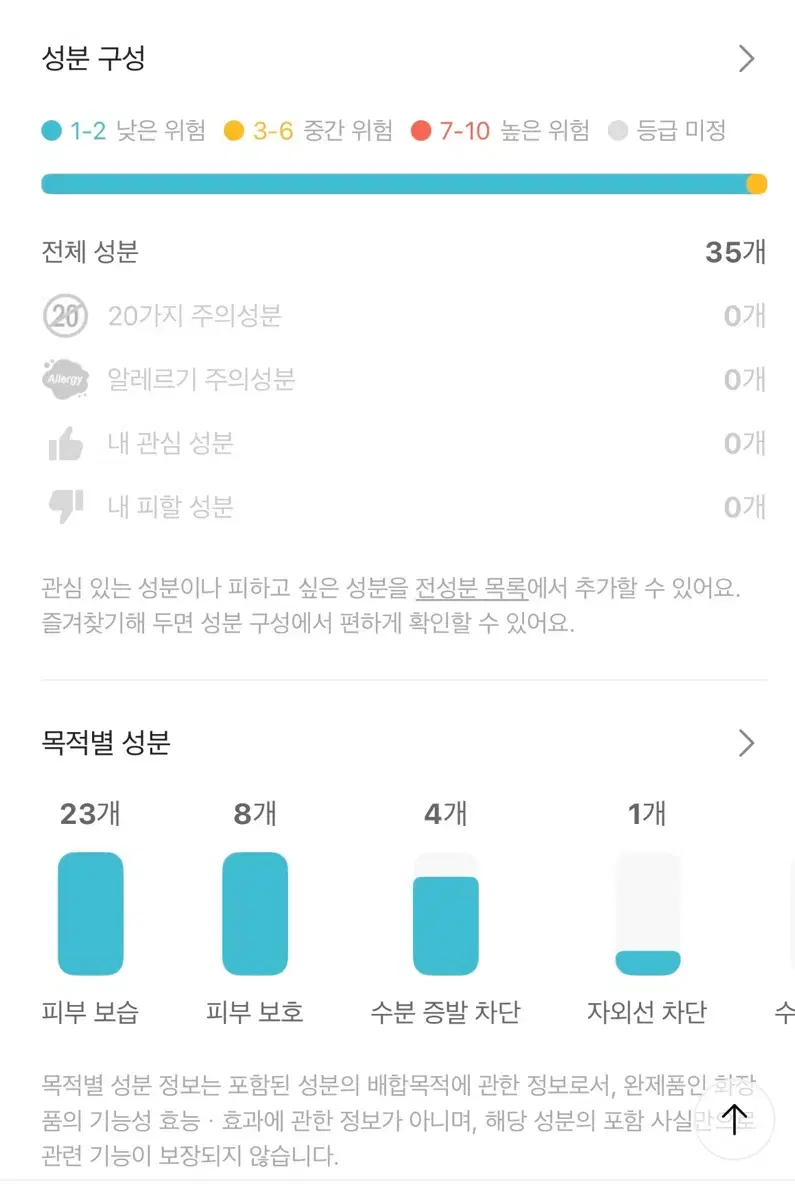795x1200 pixels.
Task: Click the yellow 3-6 중간 위험 dot
Action: pyautogui.click(x=232, y=130)
